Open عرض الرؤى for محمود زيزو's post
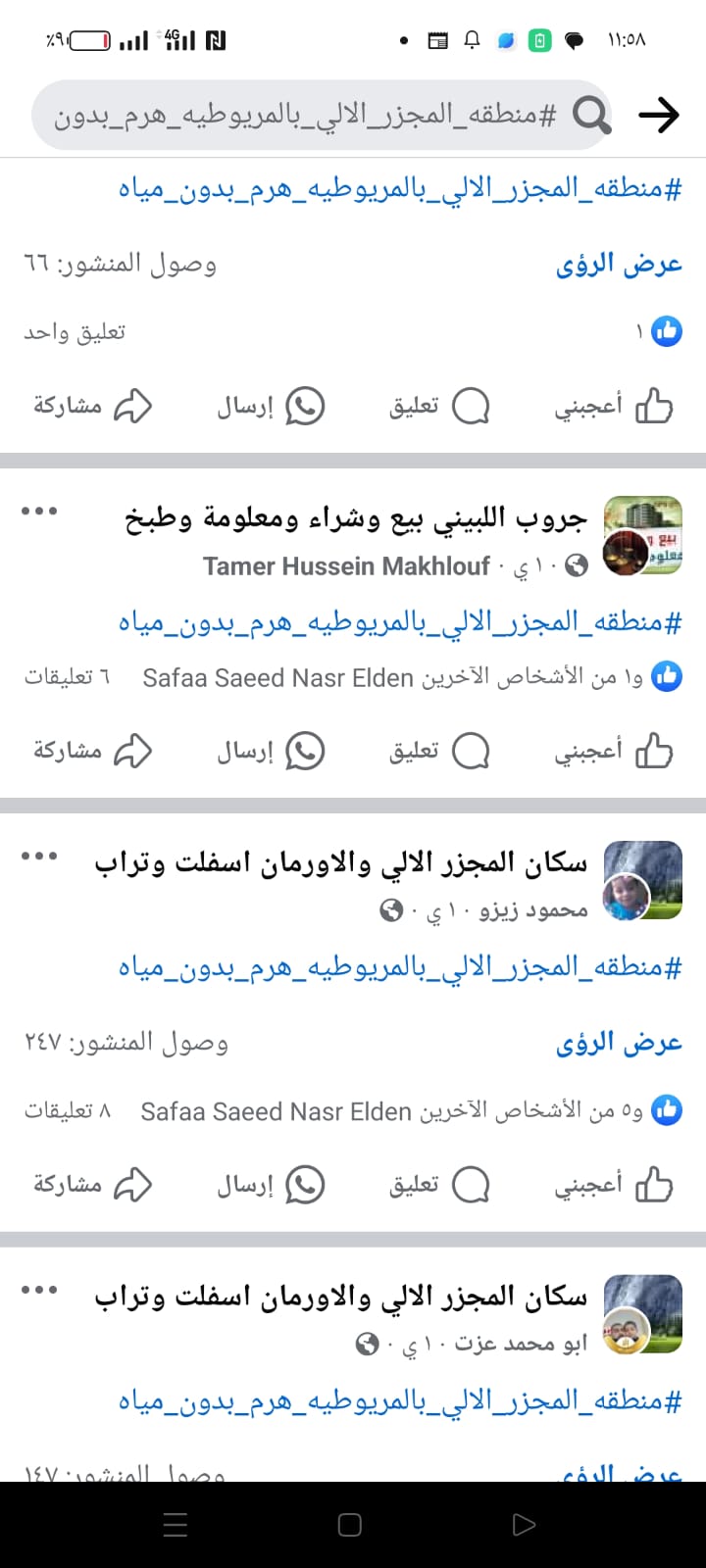This screenshot has width=706, height=1568. (x=619, y=1043)
